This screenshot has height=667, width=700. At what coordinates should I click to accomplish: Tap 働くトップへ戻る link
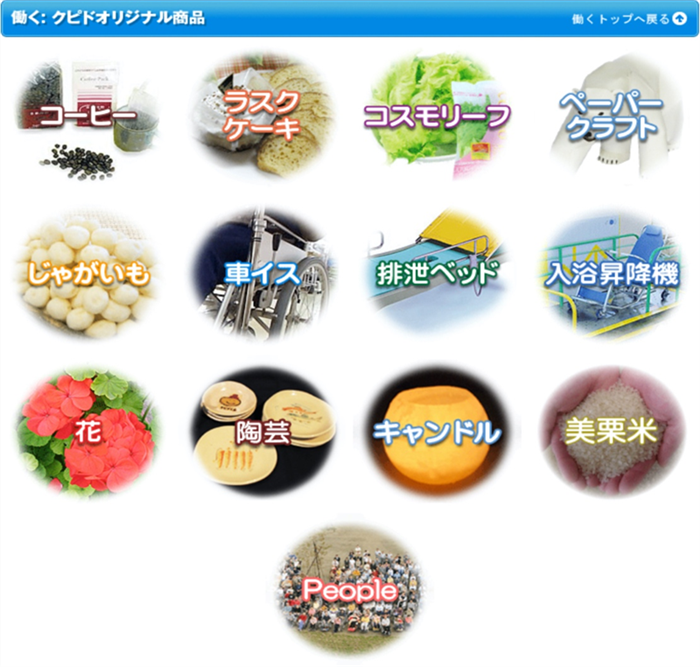(629, 19)
